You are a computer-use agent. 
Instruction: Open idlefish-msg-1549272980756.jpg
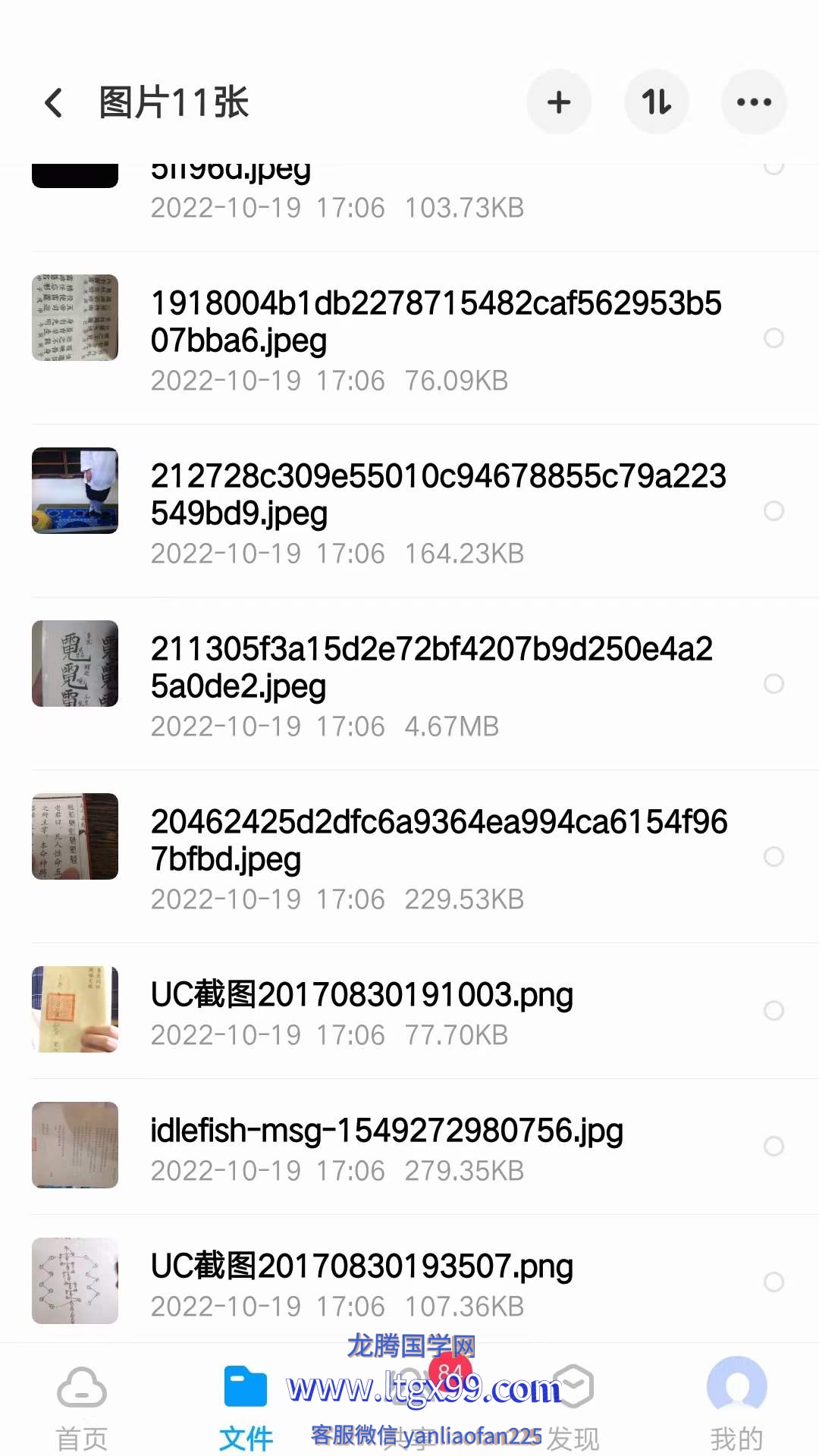point(387,1131)
